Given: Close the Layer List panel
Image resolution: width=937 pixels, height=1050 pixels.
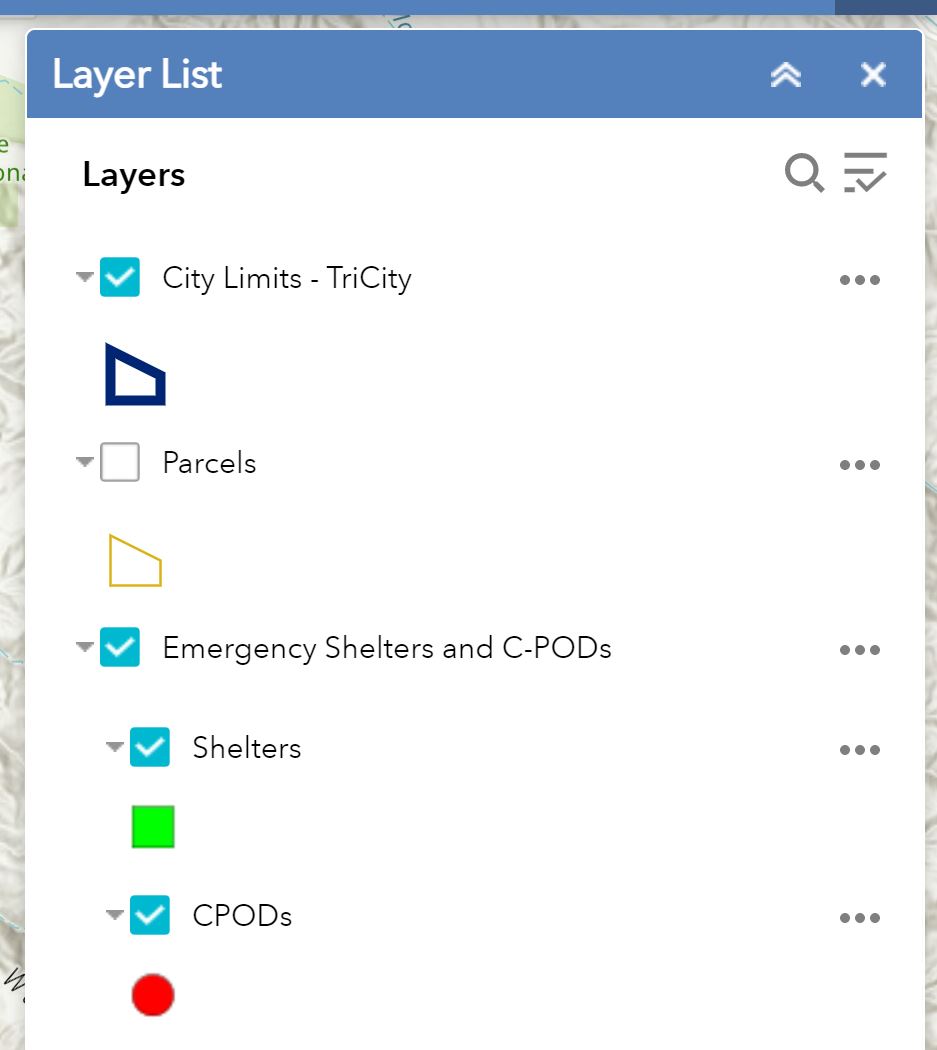Looking at the screenshot, I should point(873,75).
